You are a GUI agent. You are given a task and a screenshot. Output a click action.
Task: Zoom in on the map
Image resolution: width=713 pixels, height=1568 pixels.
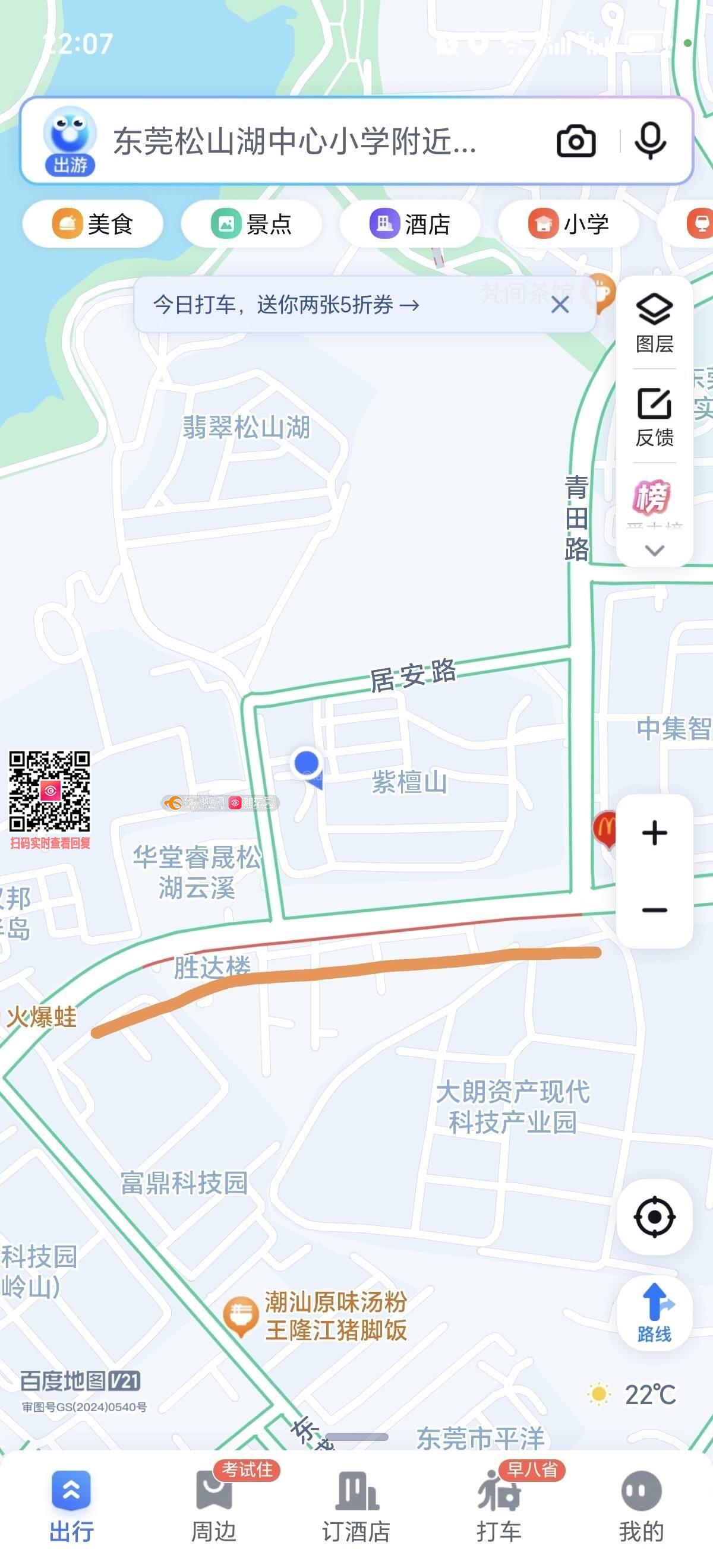(655, 833)
